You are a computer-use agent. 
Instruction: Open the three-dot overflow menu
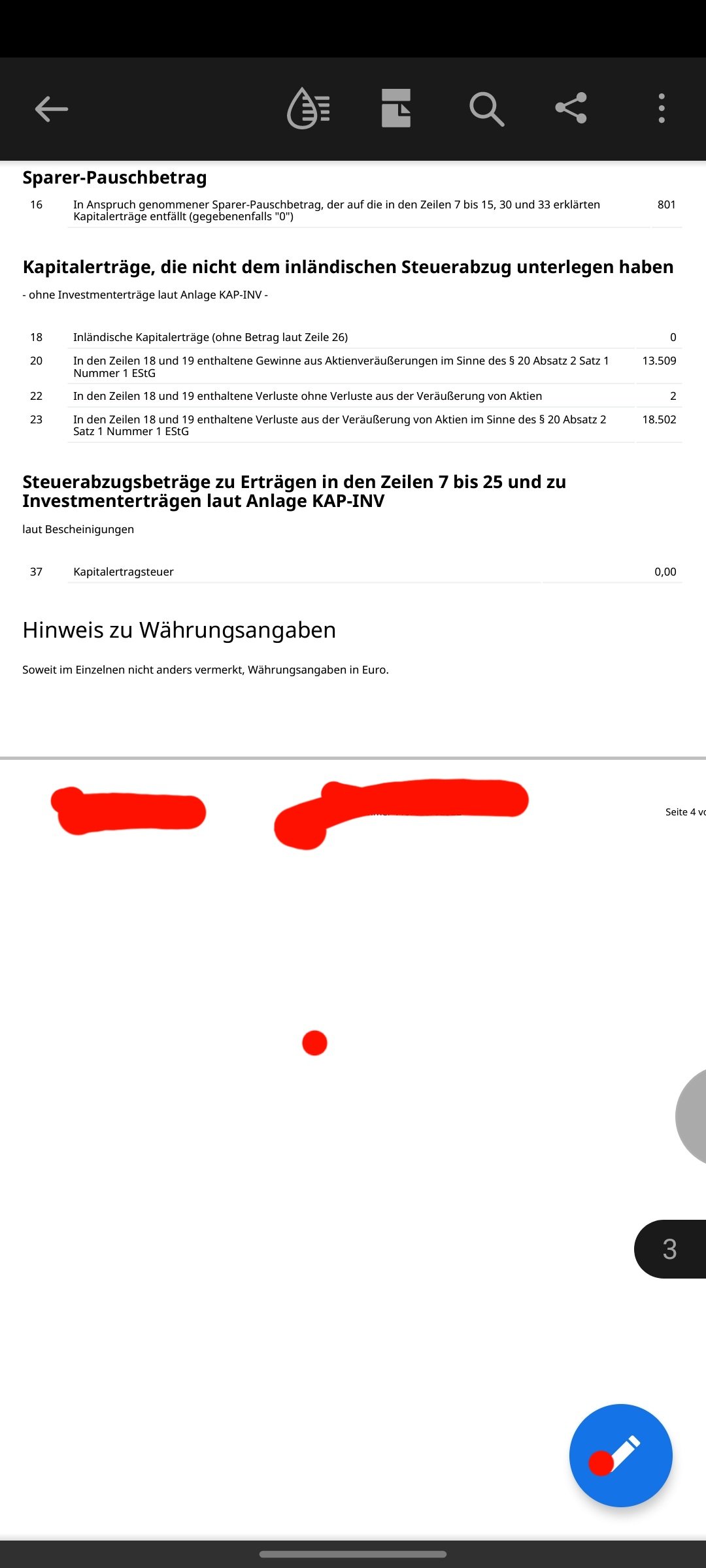(662, 108)
